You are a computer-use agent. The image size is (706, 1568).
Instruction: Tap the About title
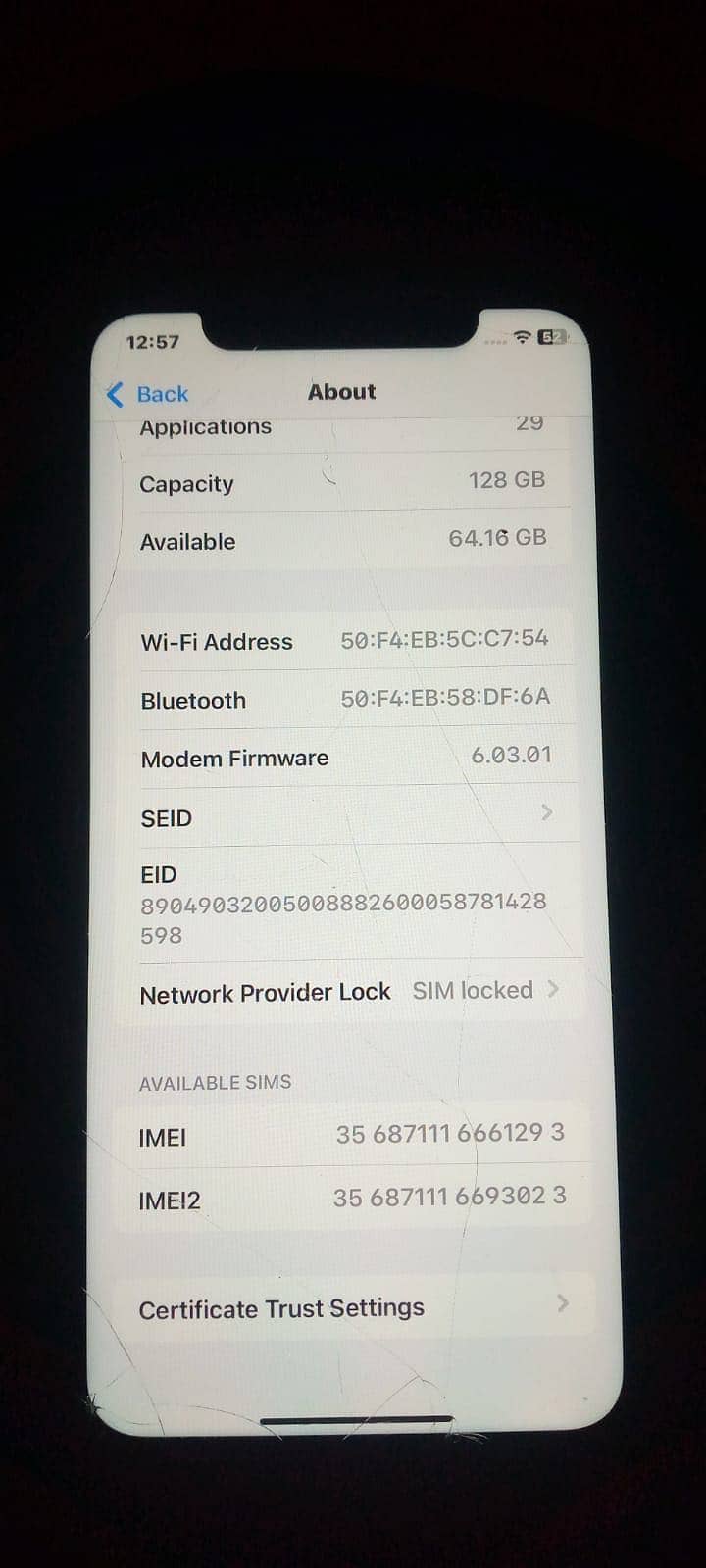tap(341, 392)
